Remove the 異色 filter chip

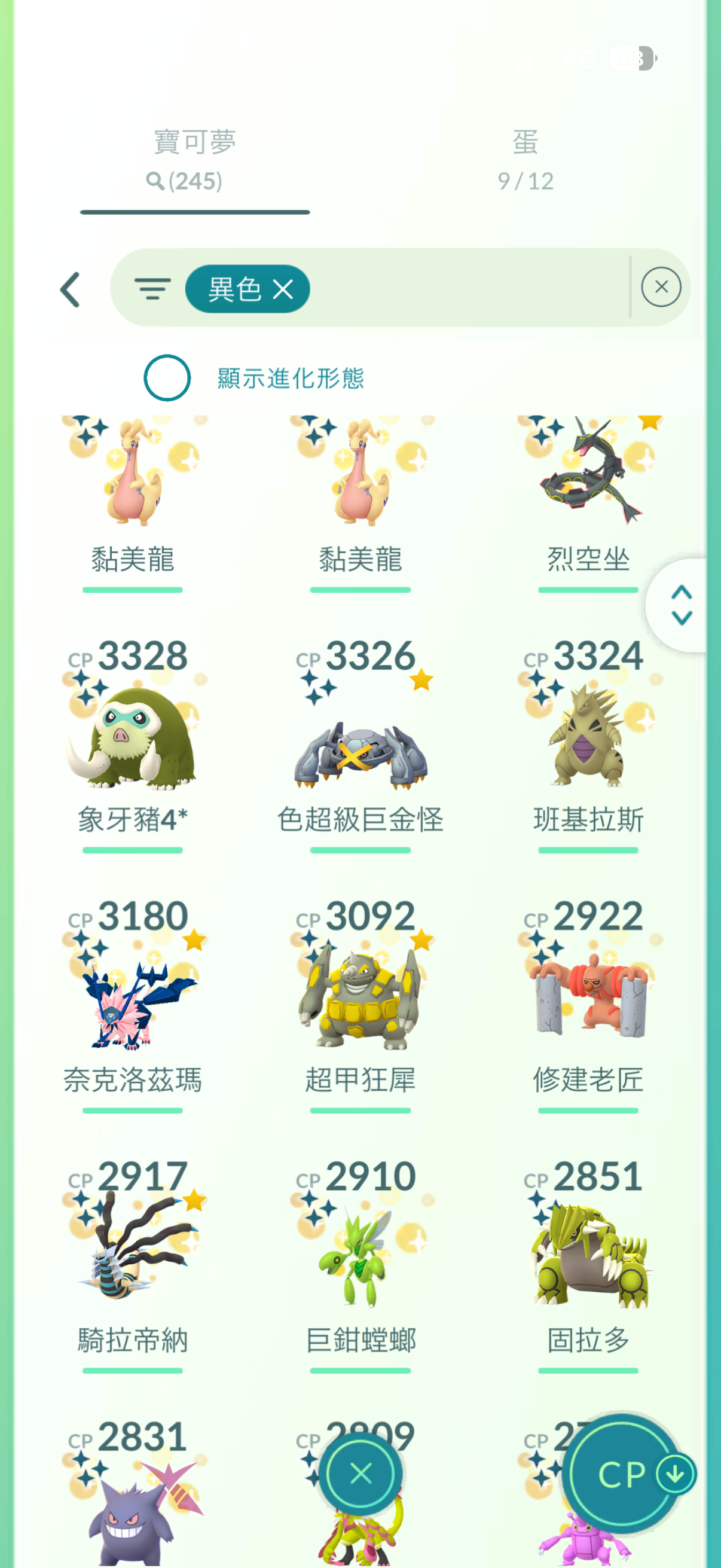point(283,289)
